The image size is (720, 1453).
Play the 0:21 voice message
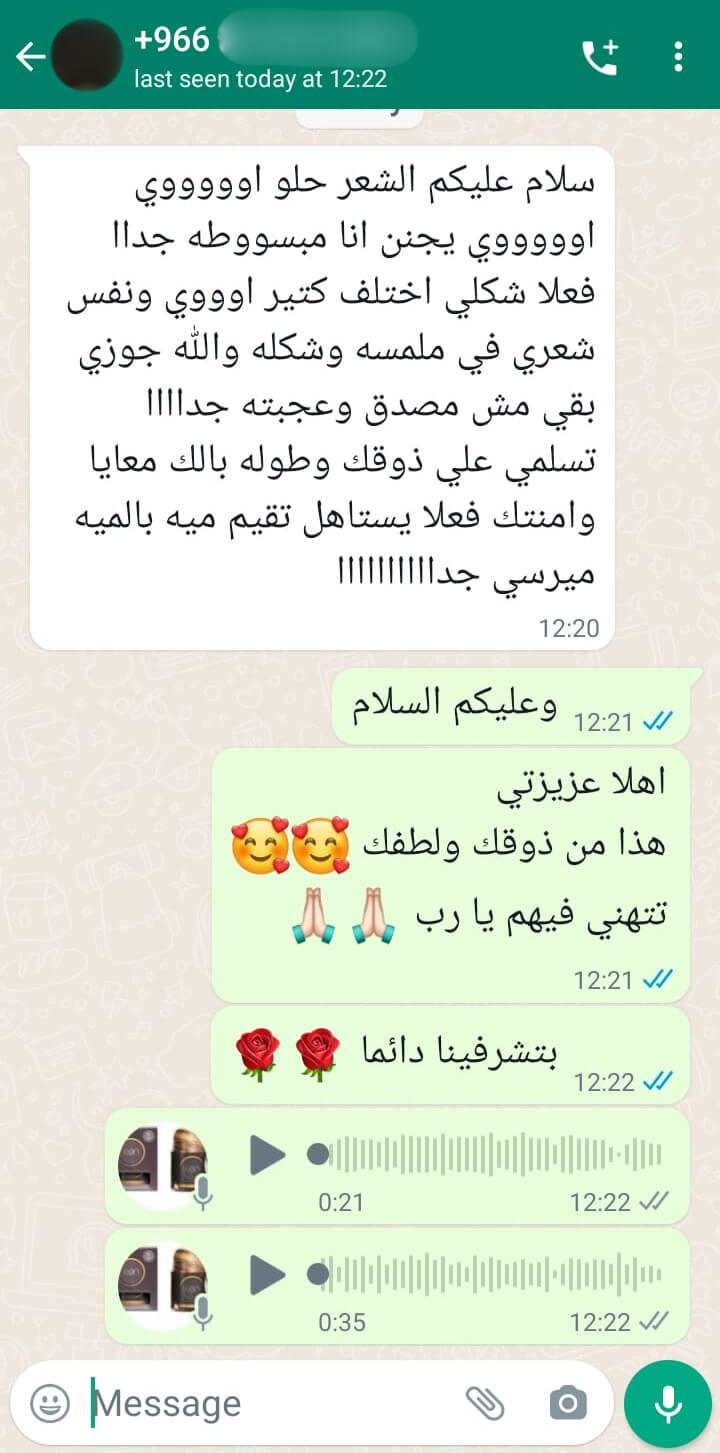click(267, 1155)
